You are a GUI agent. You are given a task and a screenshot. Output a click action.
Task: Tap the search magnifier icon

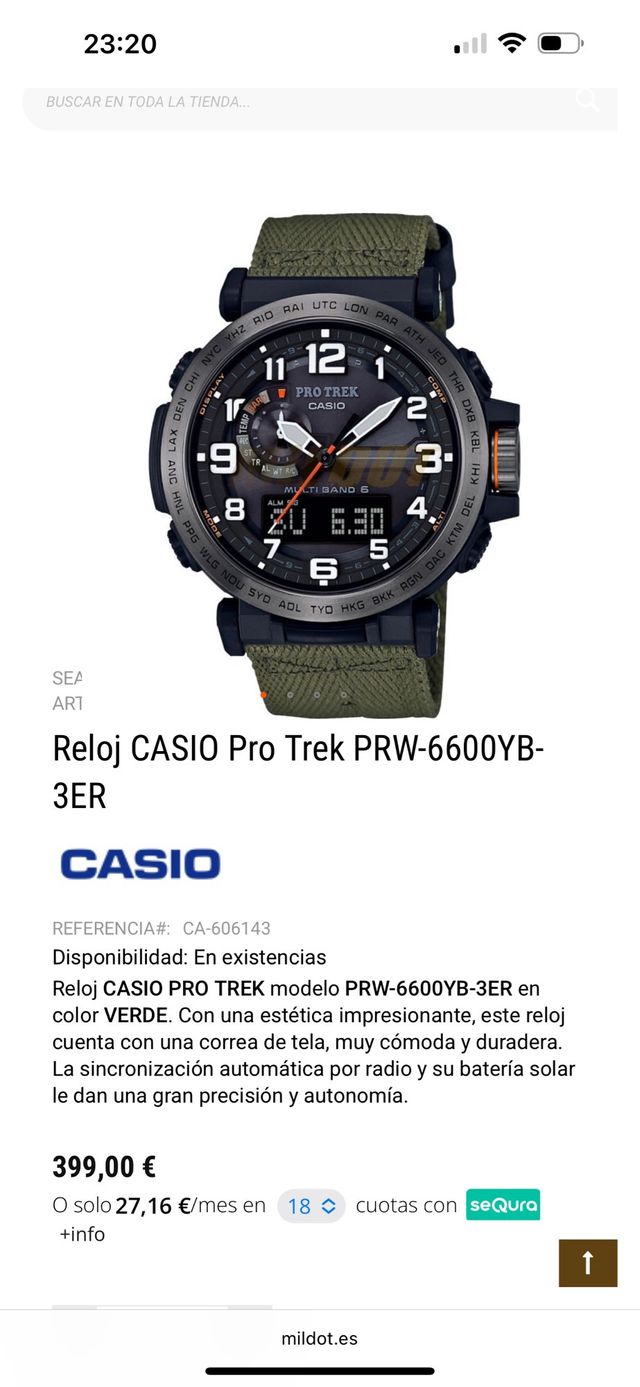pyautogui.click(x=587, y=99)
